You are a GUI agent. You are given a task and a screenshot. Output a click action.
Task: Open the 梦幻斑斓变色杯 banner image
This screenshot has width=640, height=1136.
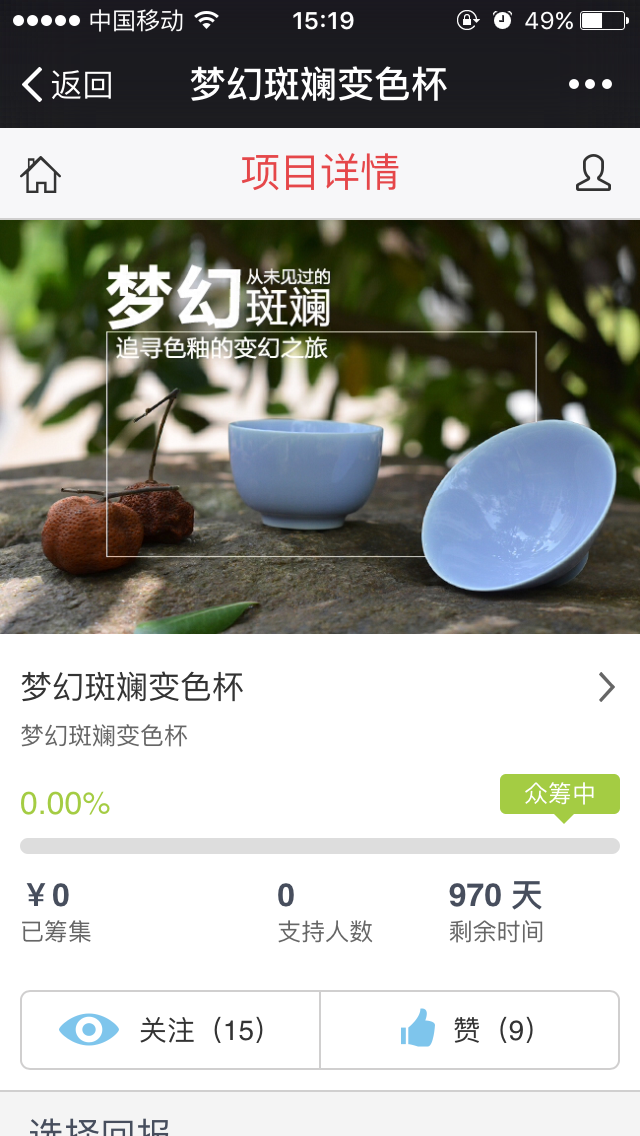[x=320, y=427]
